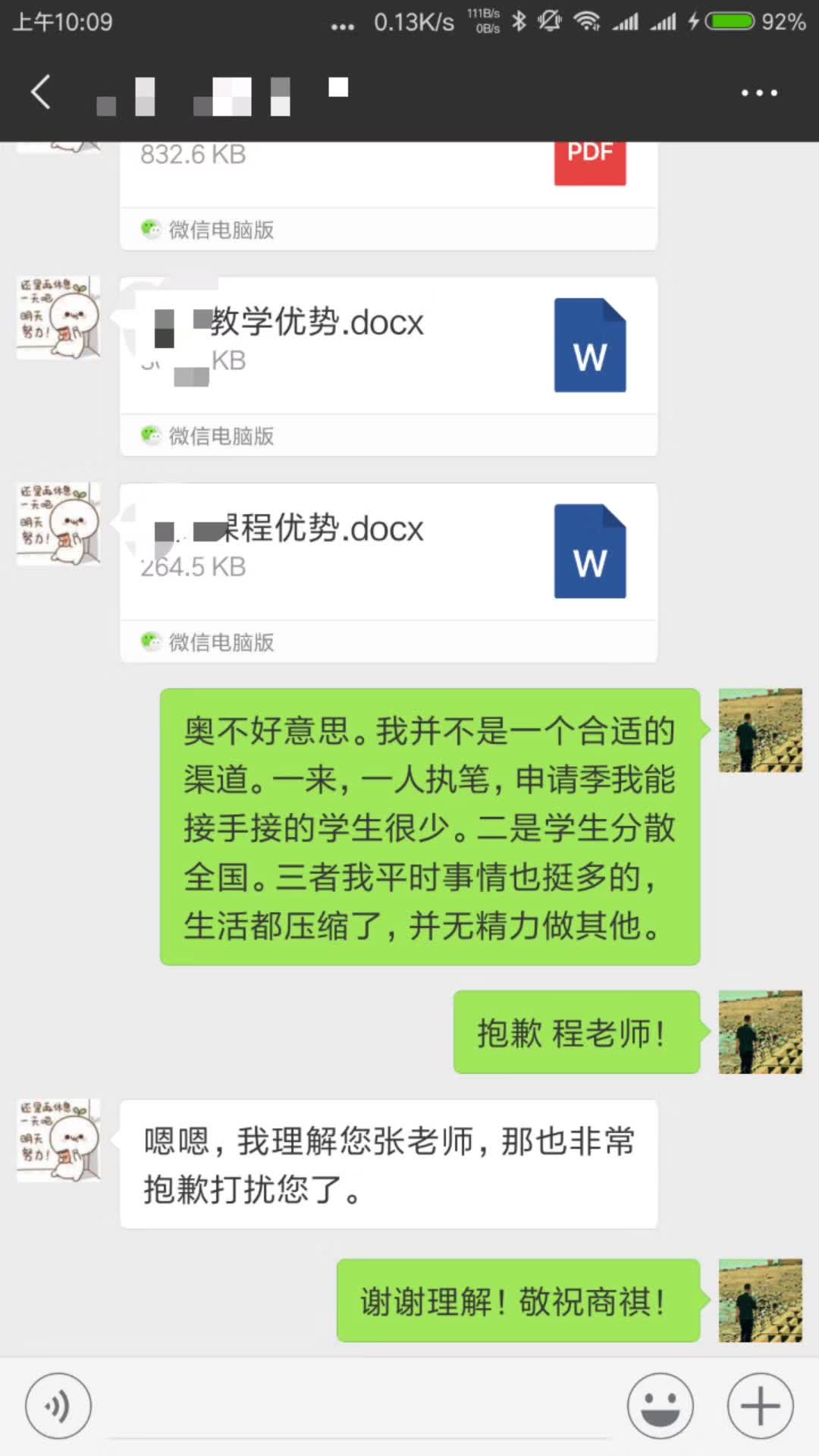
Task: Go back to the chat list
Action: (41, 93)
